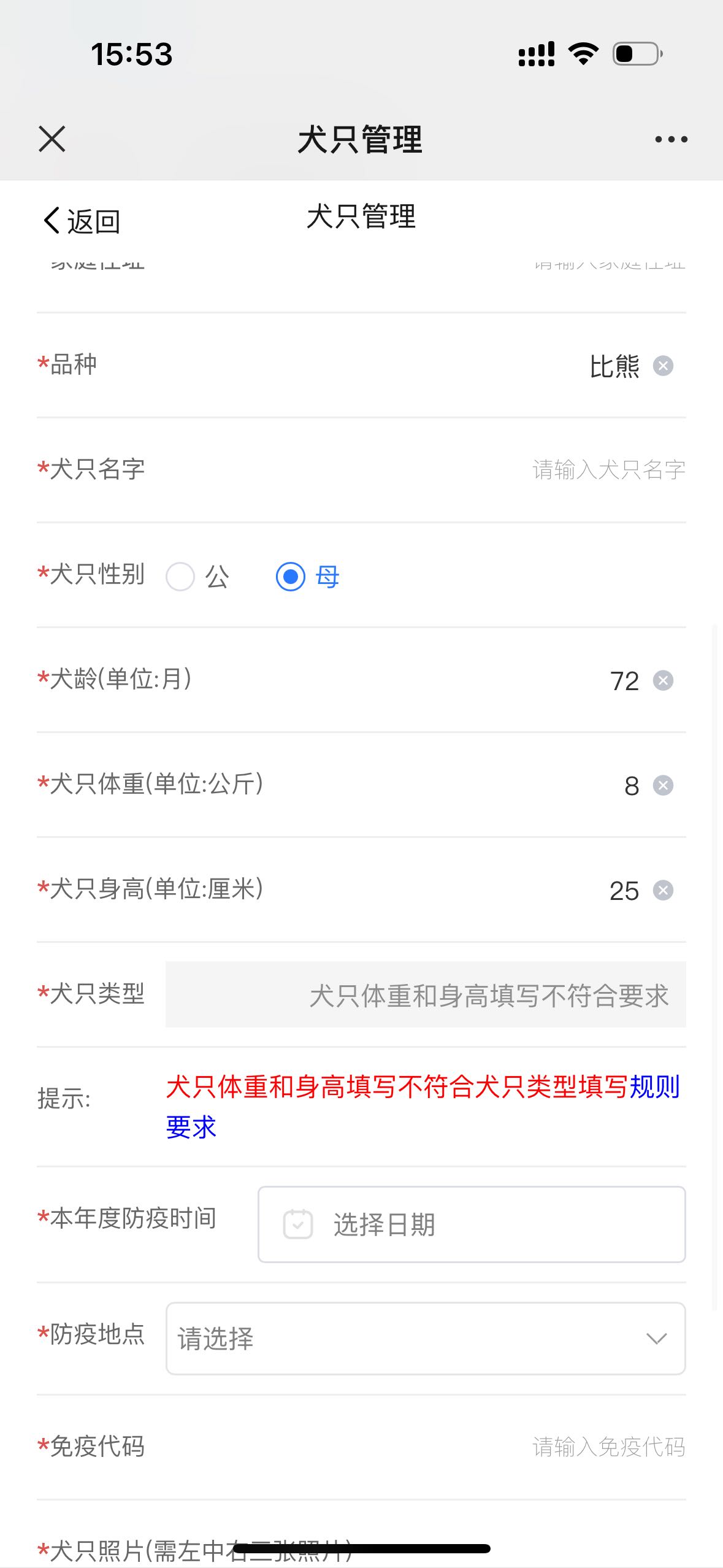The image size is (723, 1568).
Task: Edit the 犬只体重 weight field
Action: [631, 786]
